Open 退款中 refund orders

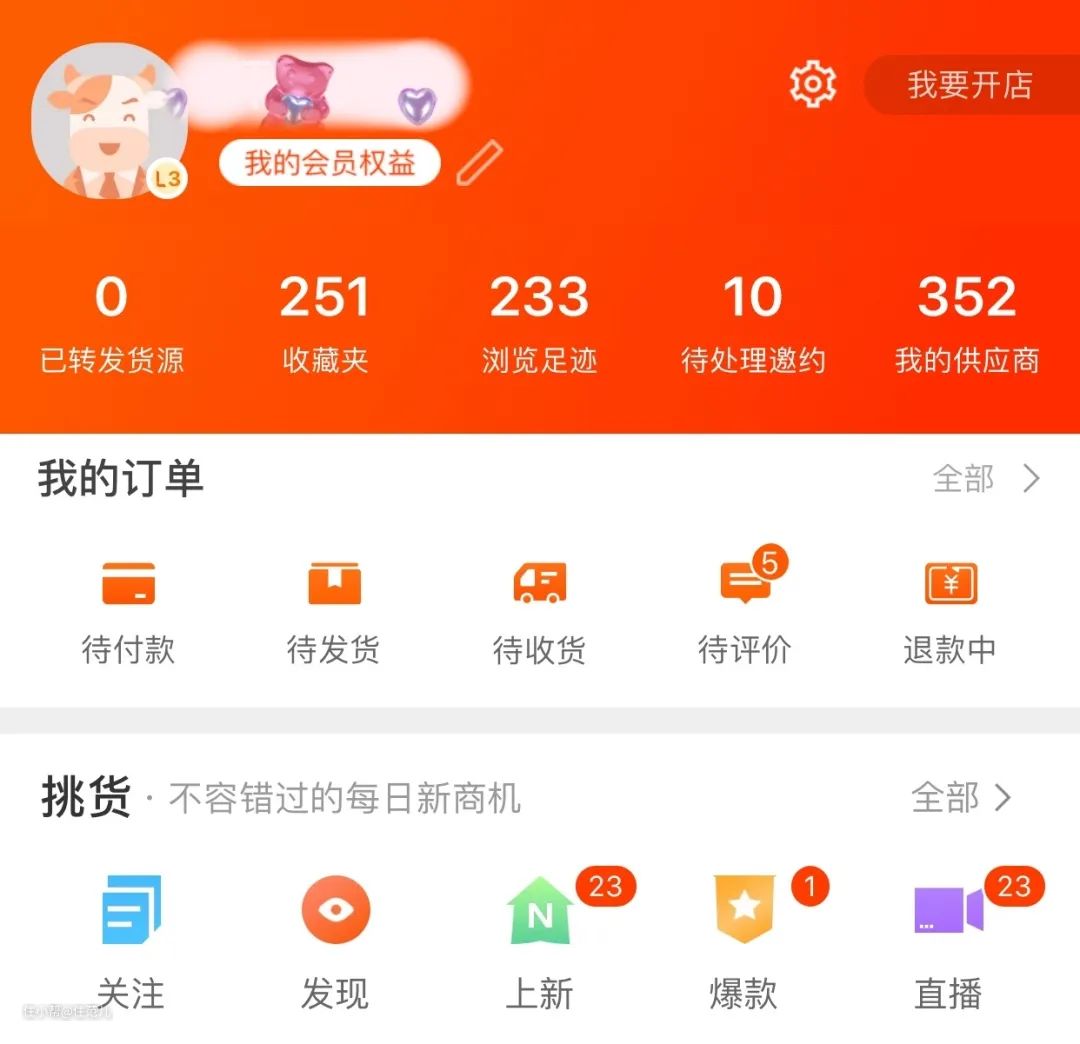tap(950, 610)
